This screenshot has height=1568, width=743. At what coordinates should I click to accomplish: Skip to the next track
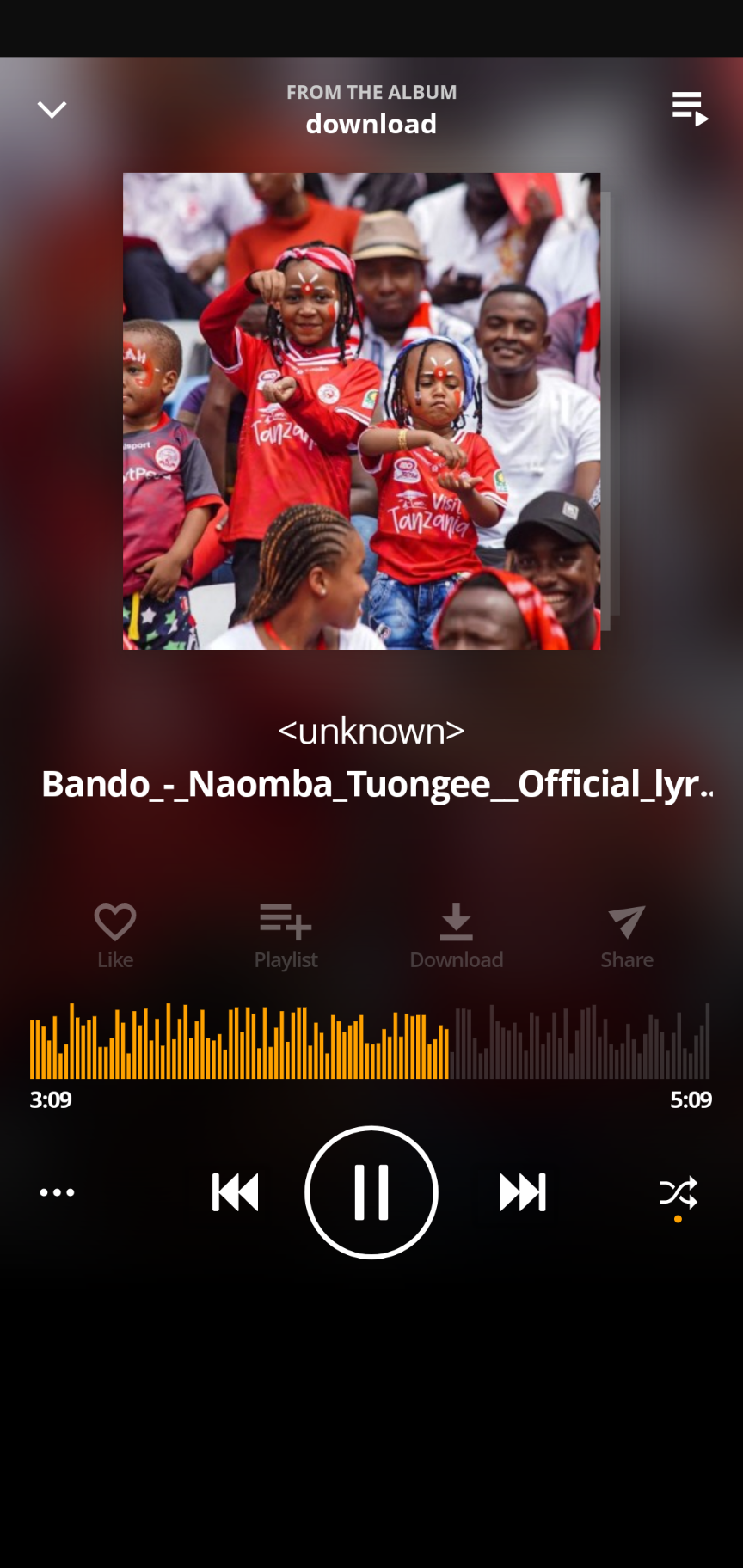tap(523, 1192)
